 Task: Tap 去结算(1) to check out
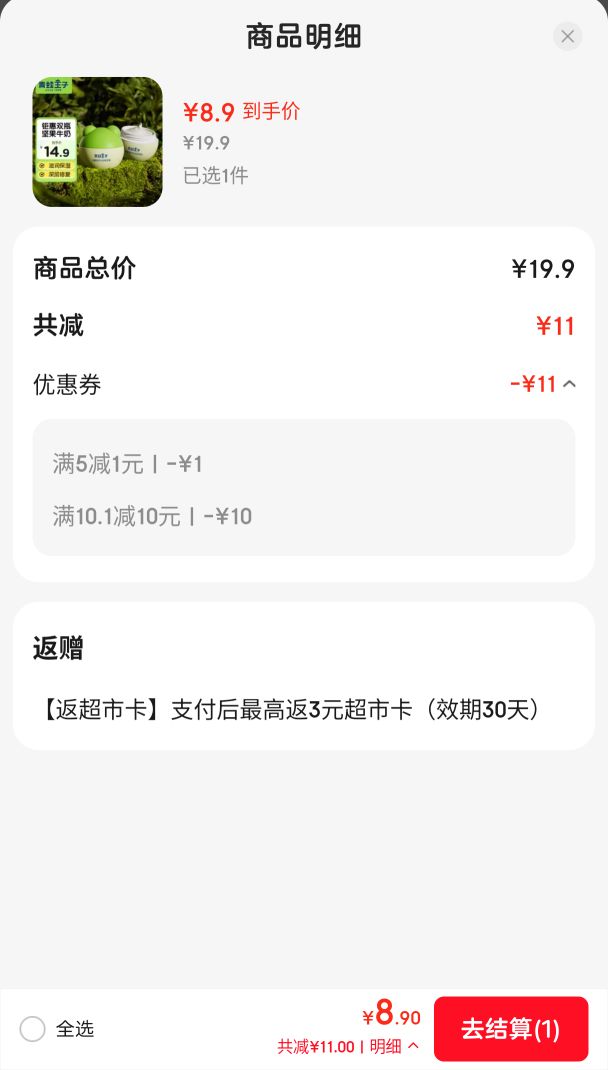click(510, 1028)
